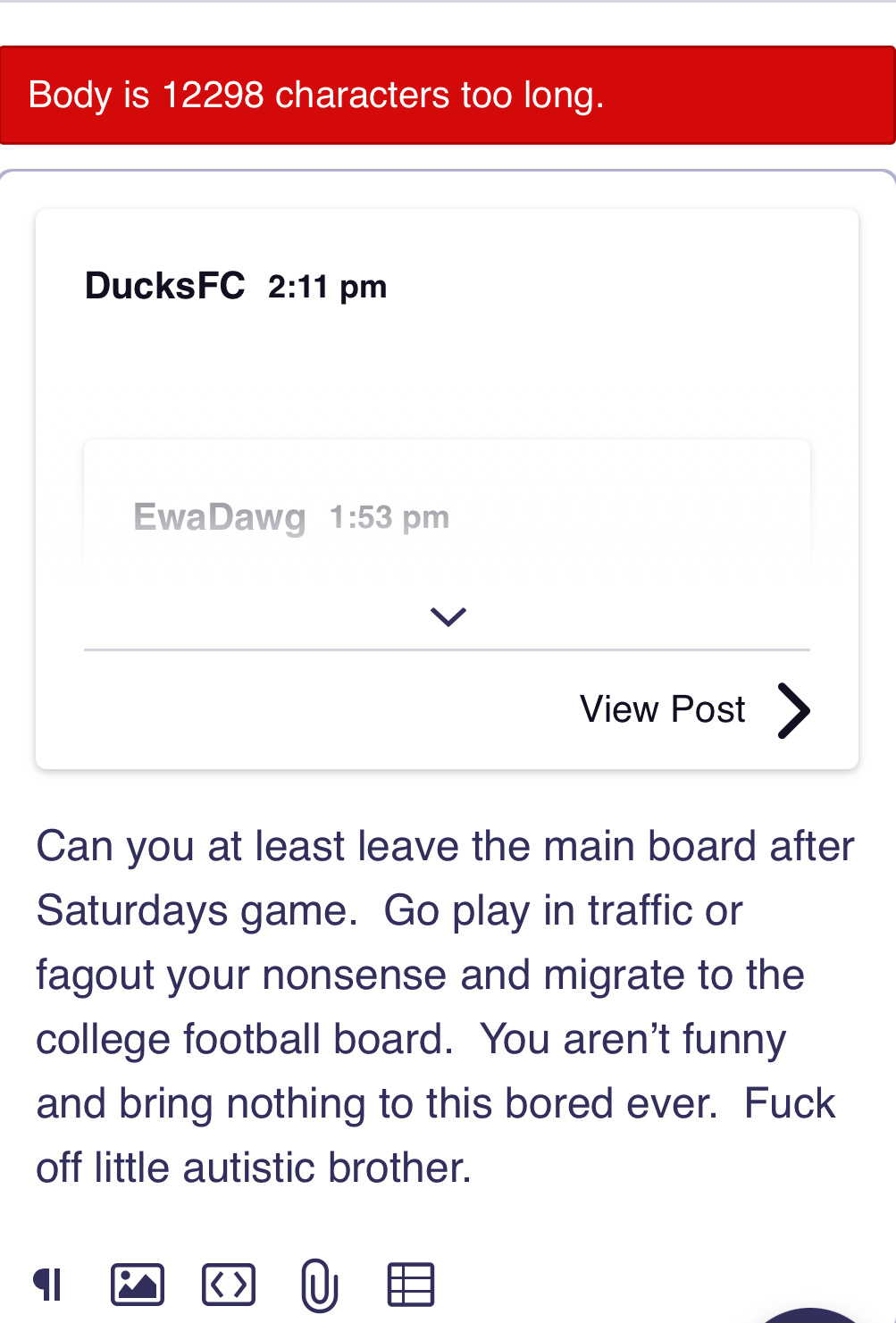Insert a table into the post
Viewport: 896px width, 1323px height.
(x=410, y=1285)
